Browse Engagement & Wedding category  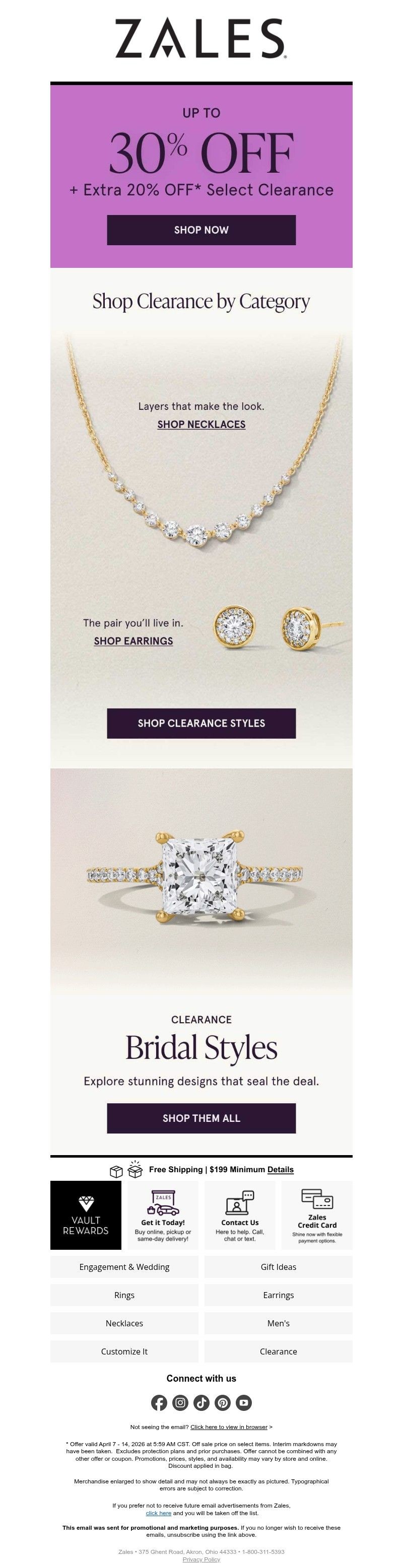coord(124,1267)
